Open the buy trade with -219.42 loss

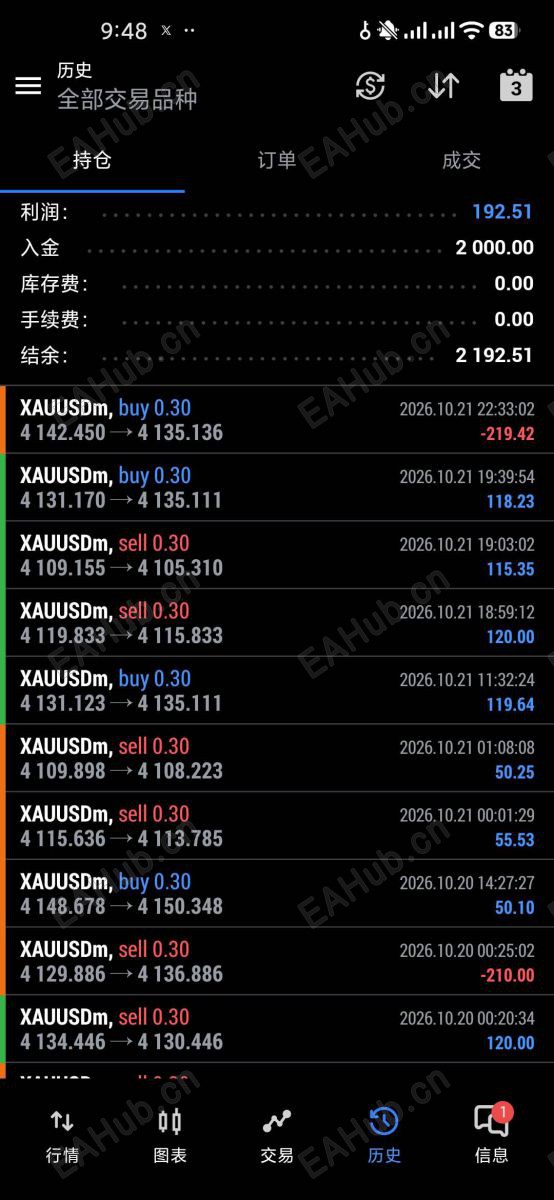coord(277,420)
